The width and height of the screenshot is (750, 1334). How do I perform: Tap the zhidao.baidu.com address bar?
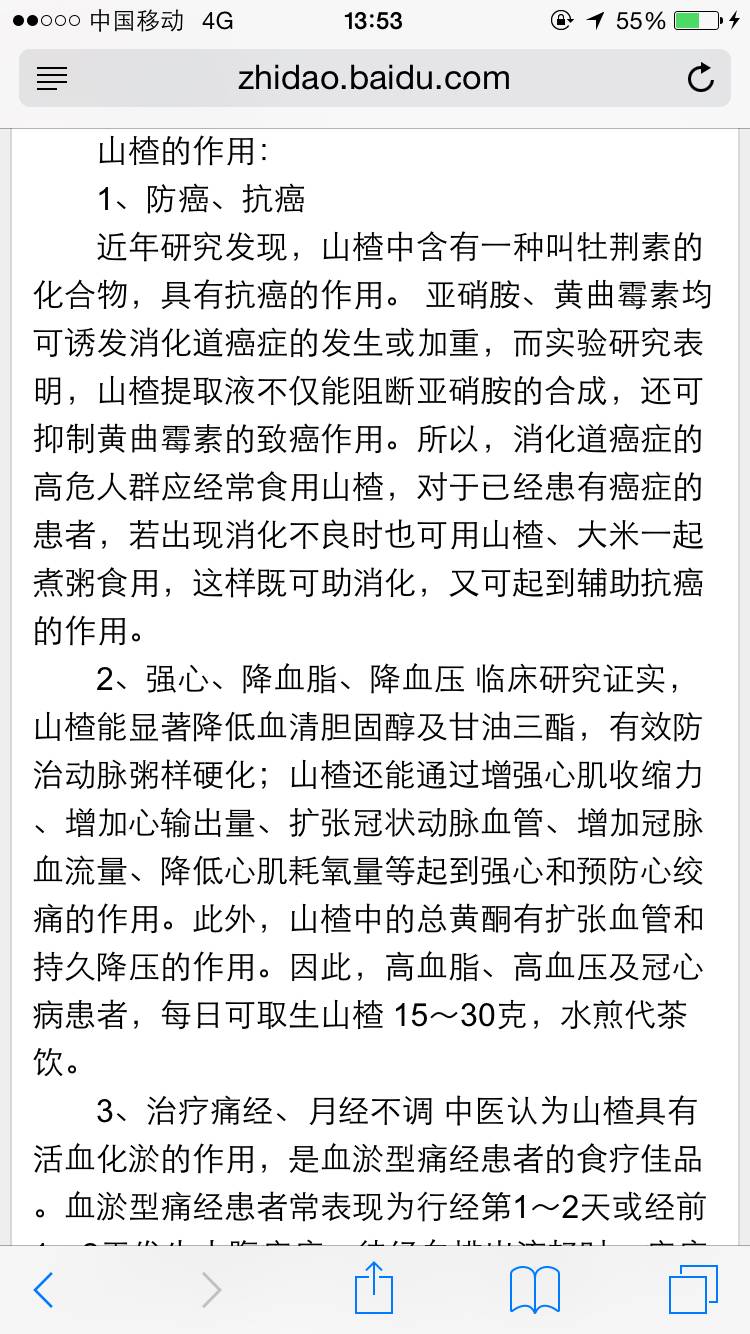374,78
